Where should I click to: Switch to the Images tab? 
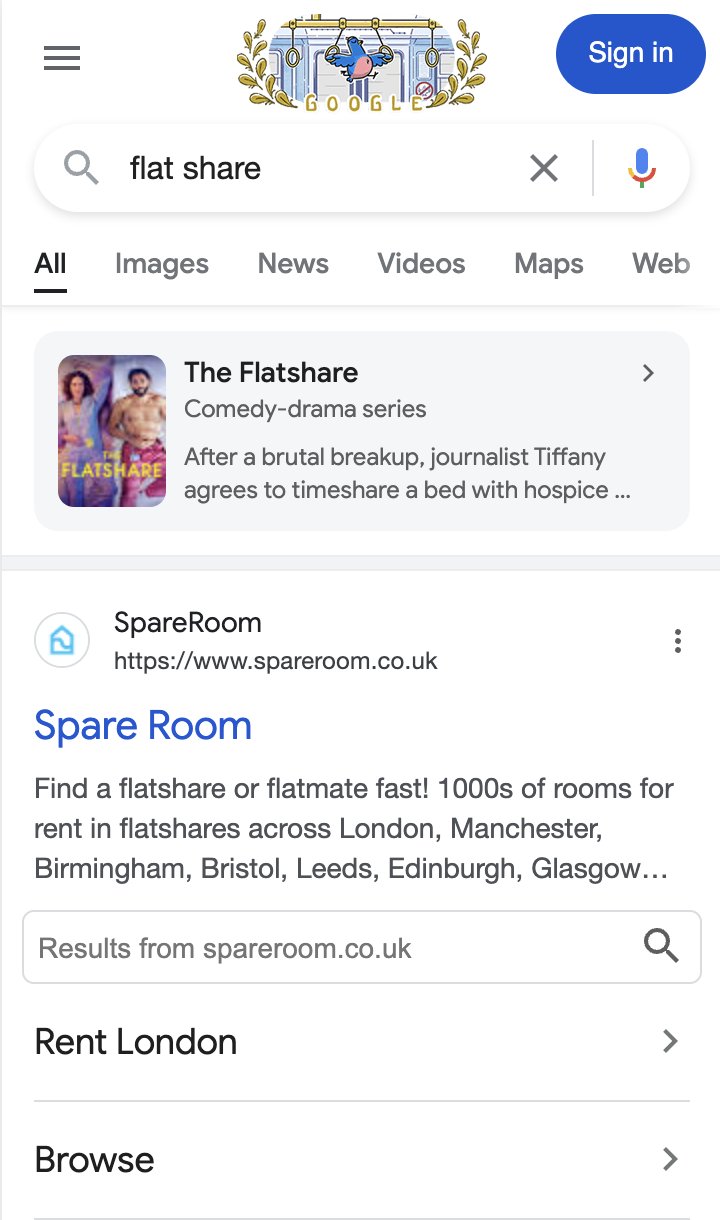tap(161, 263)
